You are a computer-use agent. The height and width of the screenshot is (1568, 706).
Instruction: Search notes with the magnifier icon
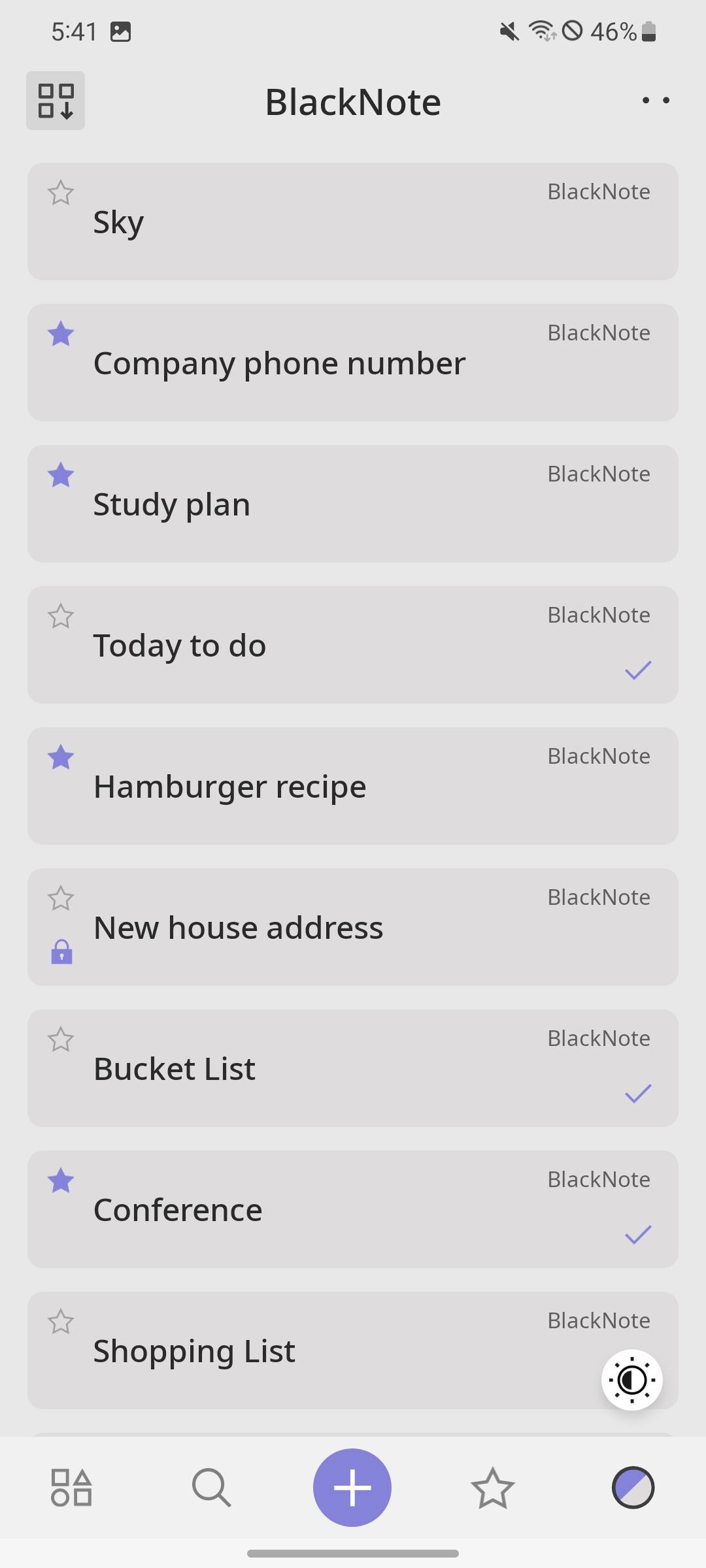[211, 1488]
